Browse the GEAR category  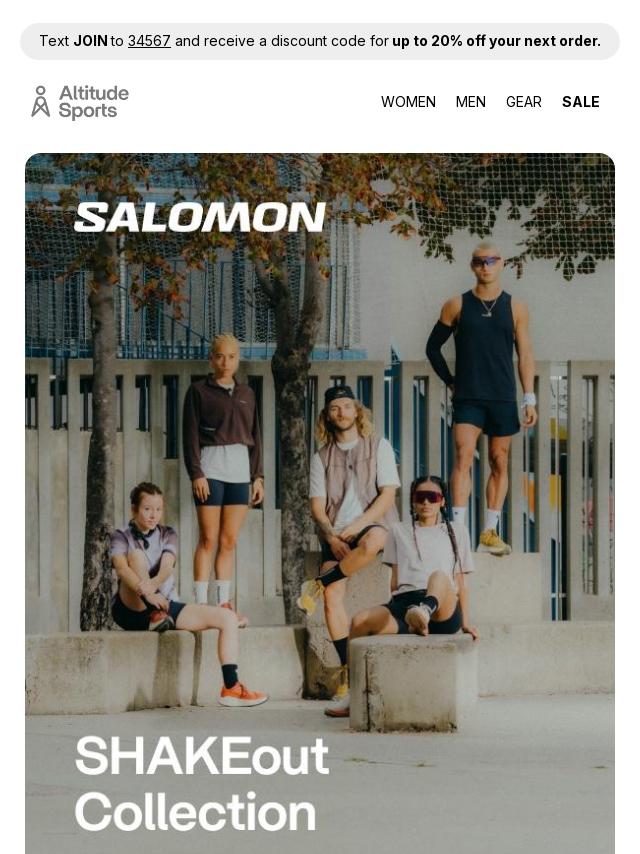(x=523, y=102)
